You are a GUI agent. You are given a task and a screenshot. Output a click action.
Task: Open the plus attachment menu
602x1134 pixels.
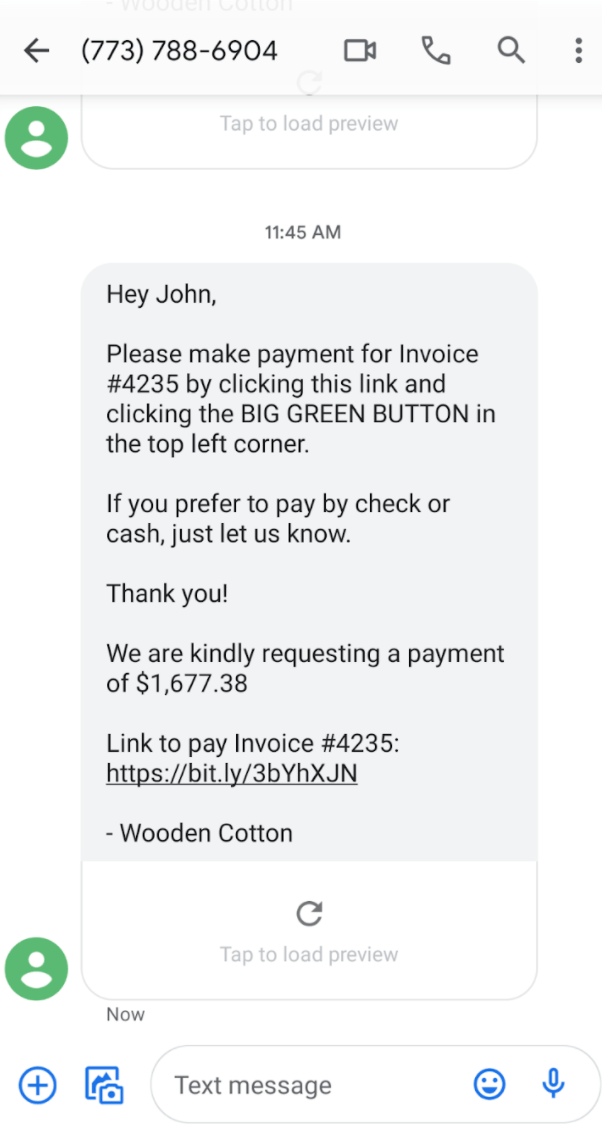pos(38,1084)
